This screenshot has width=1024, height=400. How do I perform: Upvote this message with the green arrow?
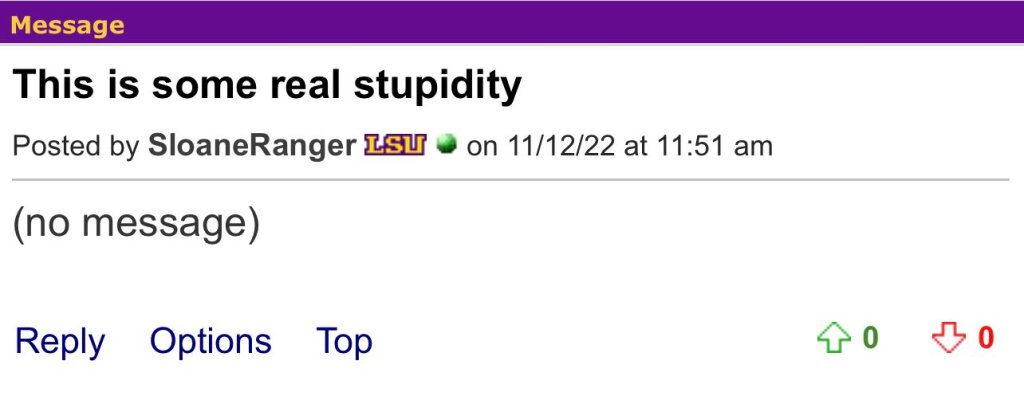[833, 340]
